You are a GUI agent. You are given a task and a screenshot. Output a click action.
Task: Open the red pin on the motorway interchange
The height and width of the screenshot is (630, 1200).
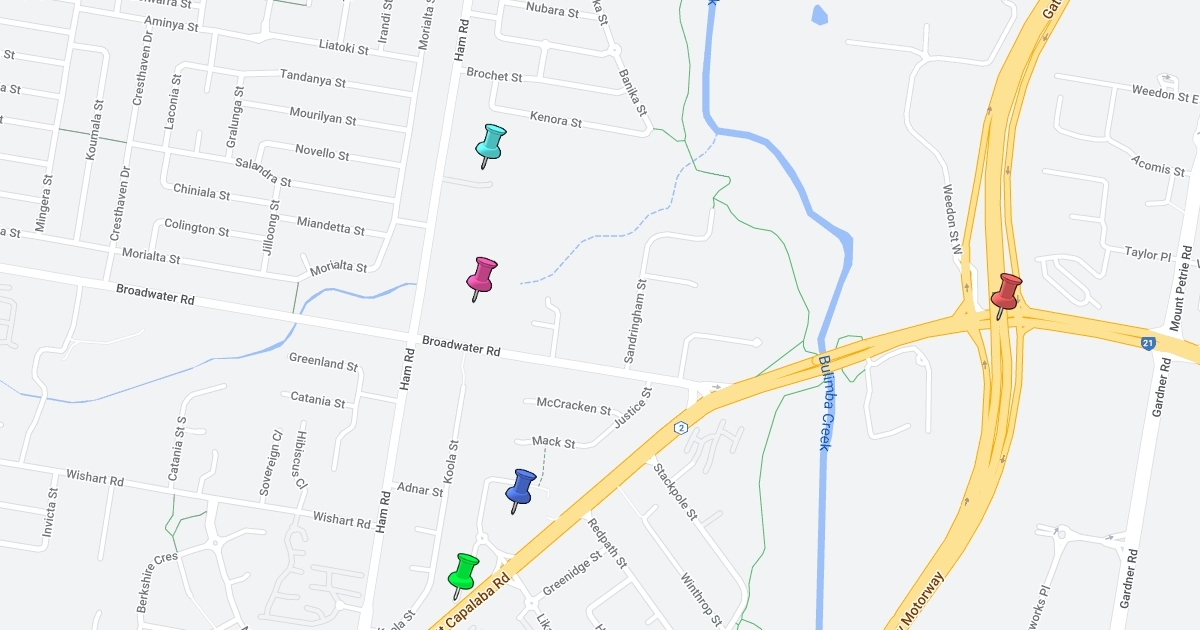point(1005,296)
